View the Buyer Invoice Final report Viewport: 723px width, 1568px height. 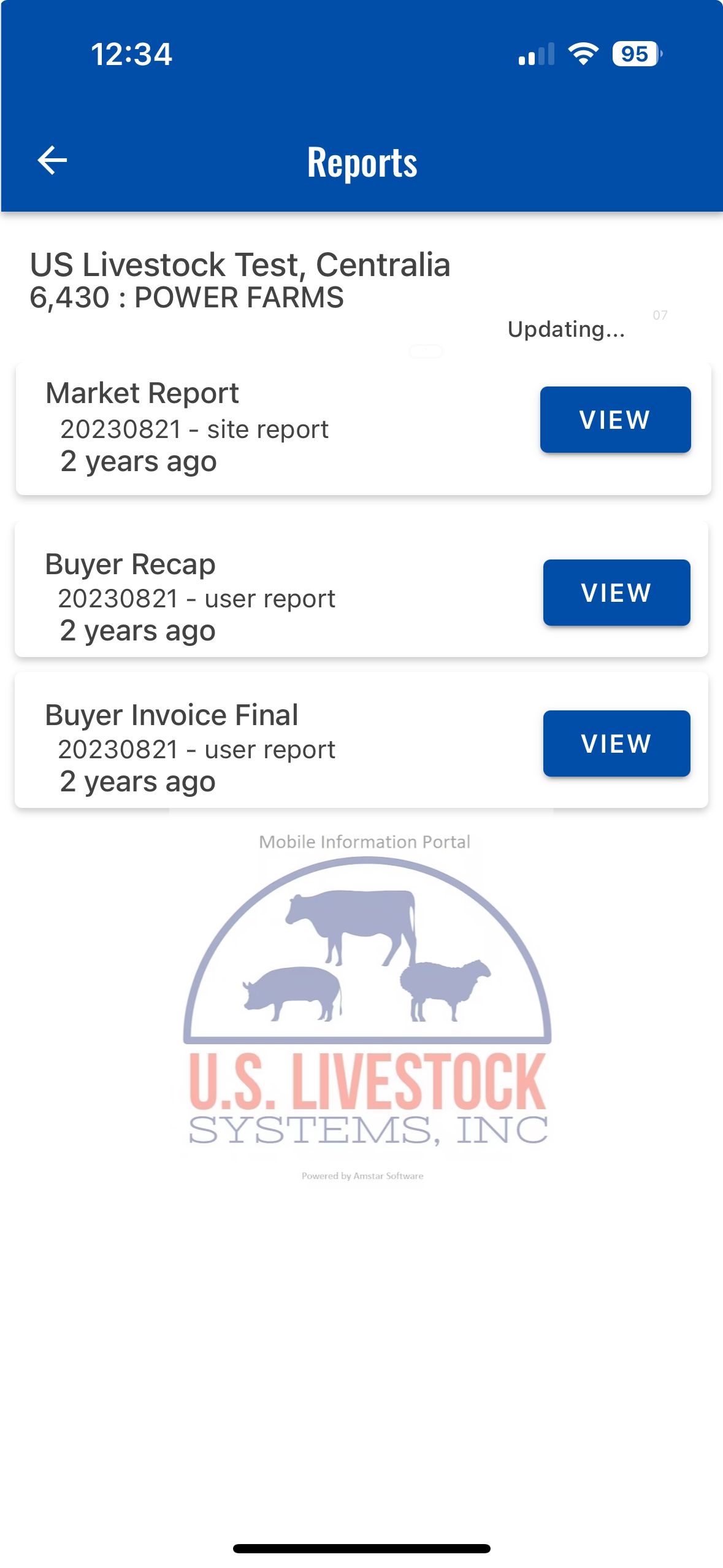(616, 744)
